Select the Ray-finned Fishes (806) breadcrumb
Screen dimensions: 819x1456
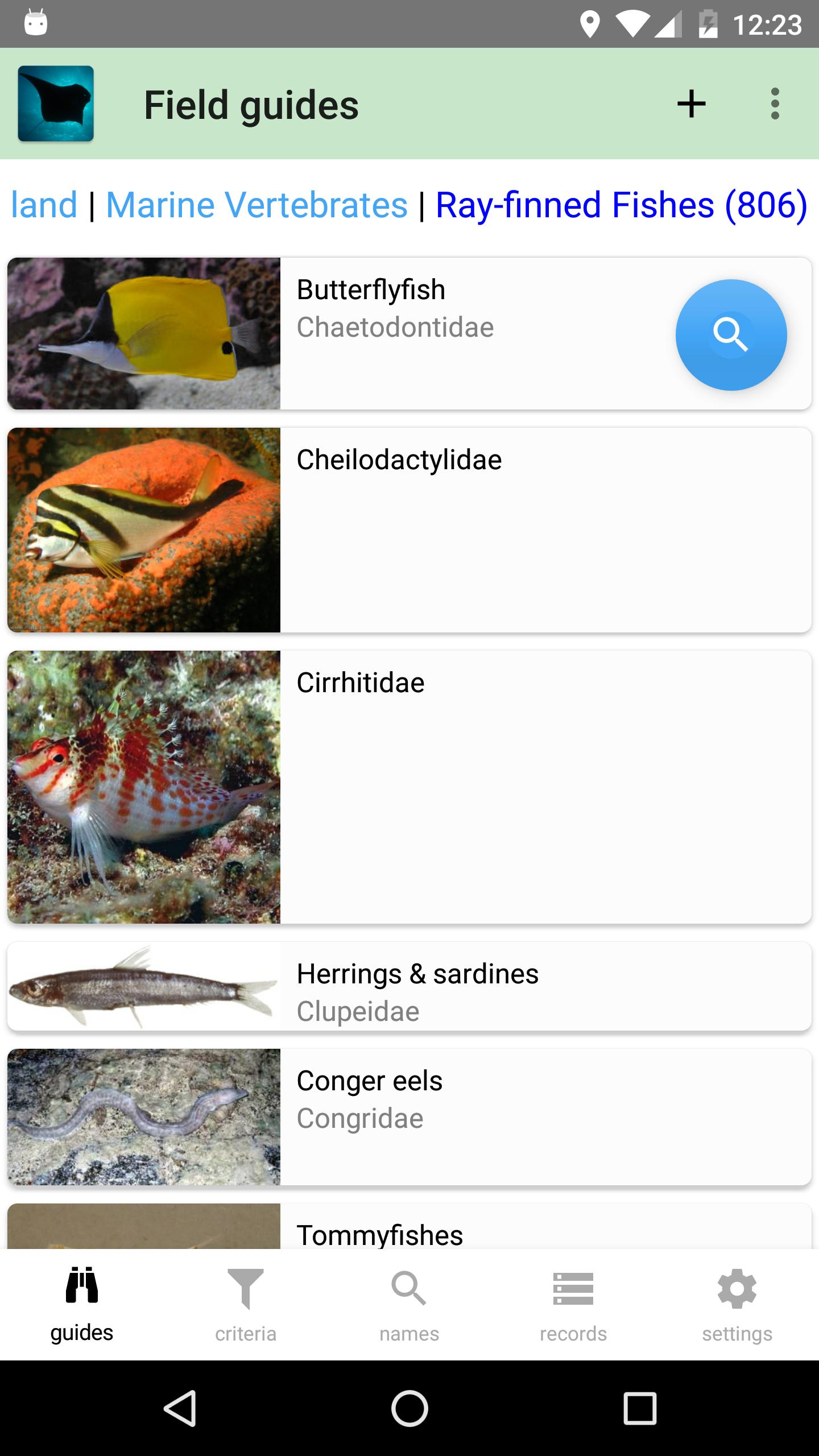(x=621, y=205)
